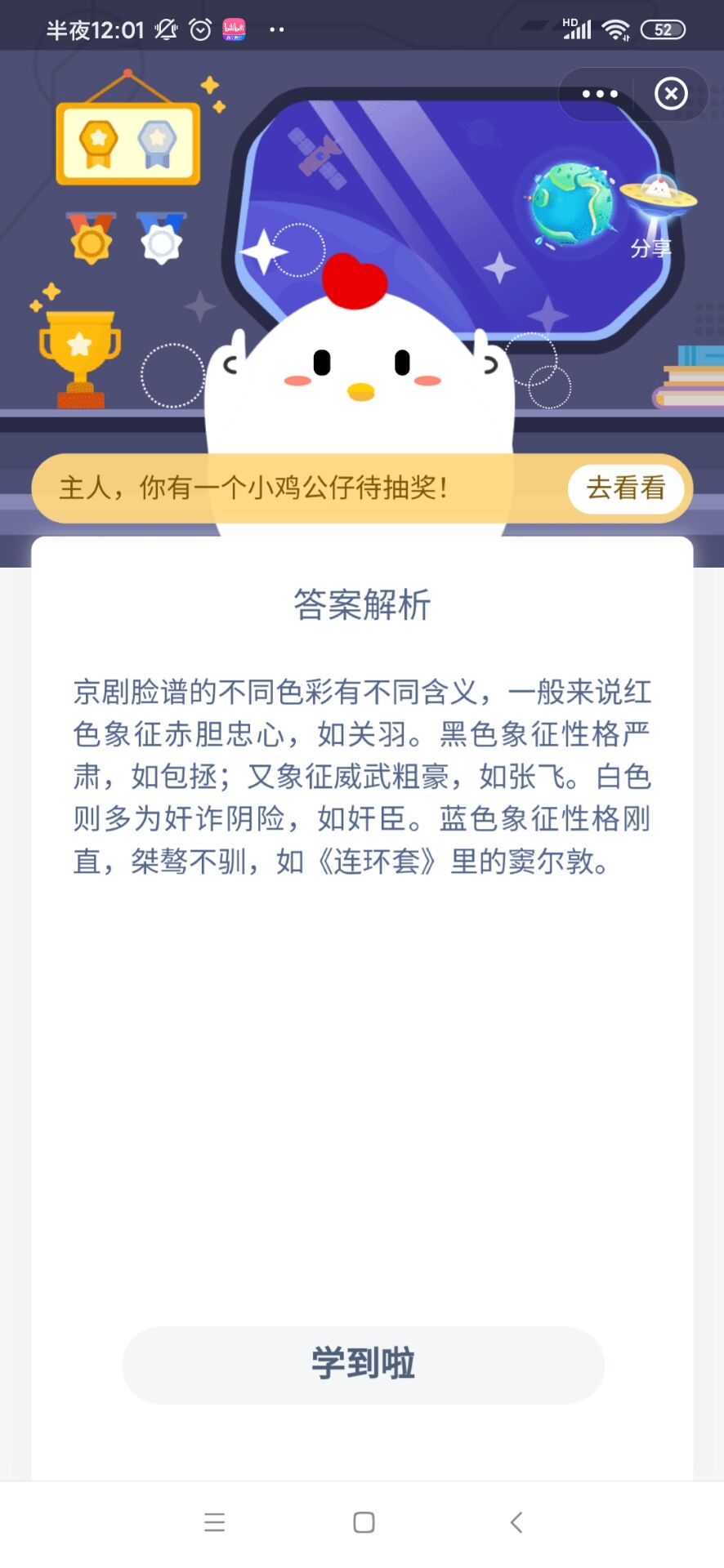Confirm with the 学到啦 button

tap(363, 1364)
